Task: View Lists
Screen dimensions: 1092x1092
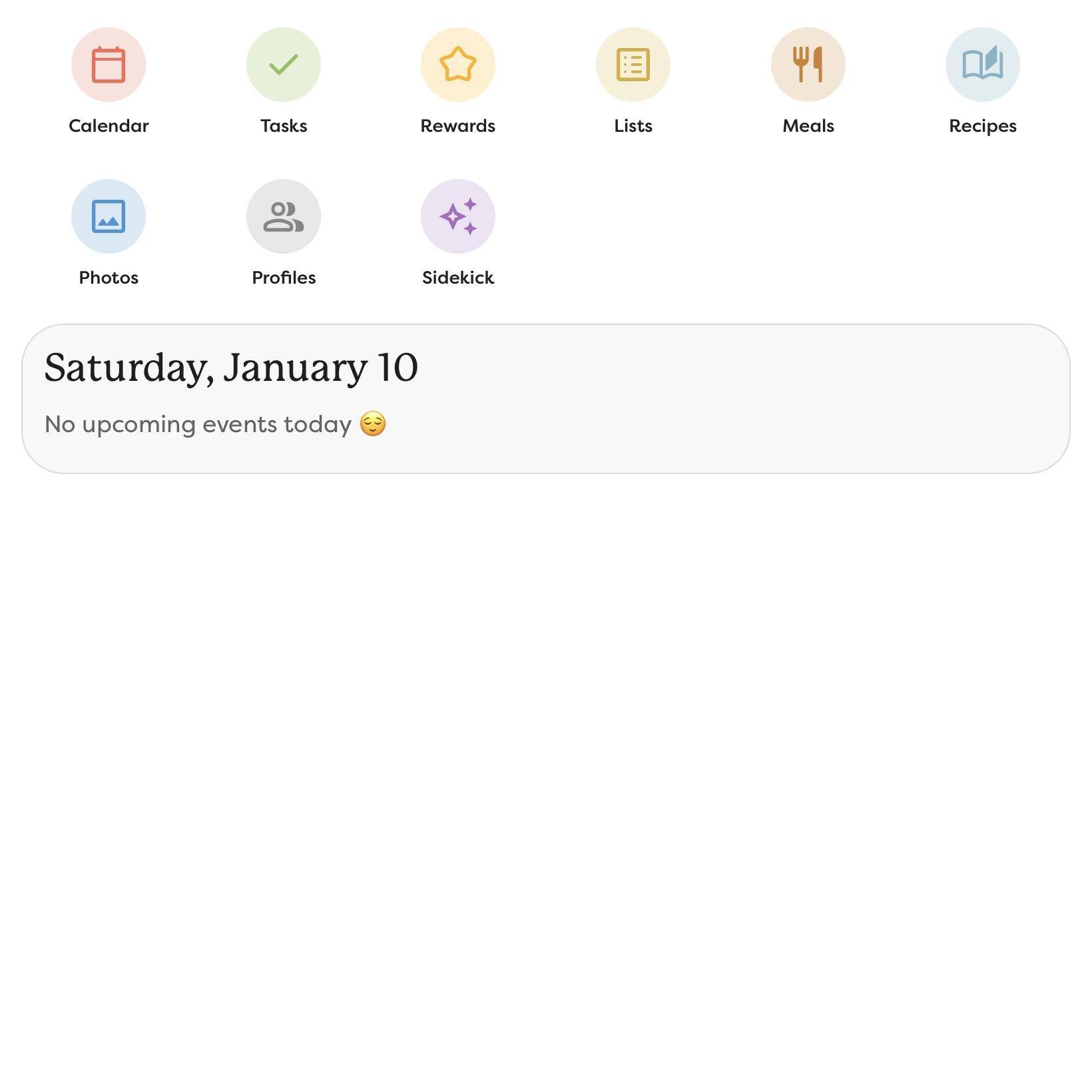Action: [x=633, y=65]
